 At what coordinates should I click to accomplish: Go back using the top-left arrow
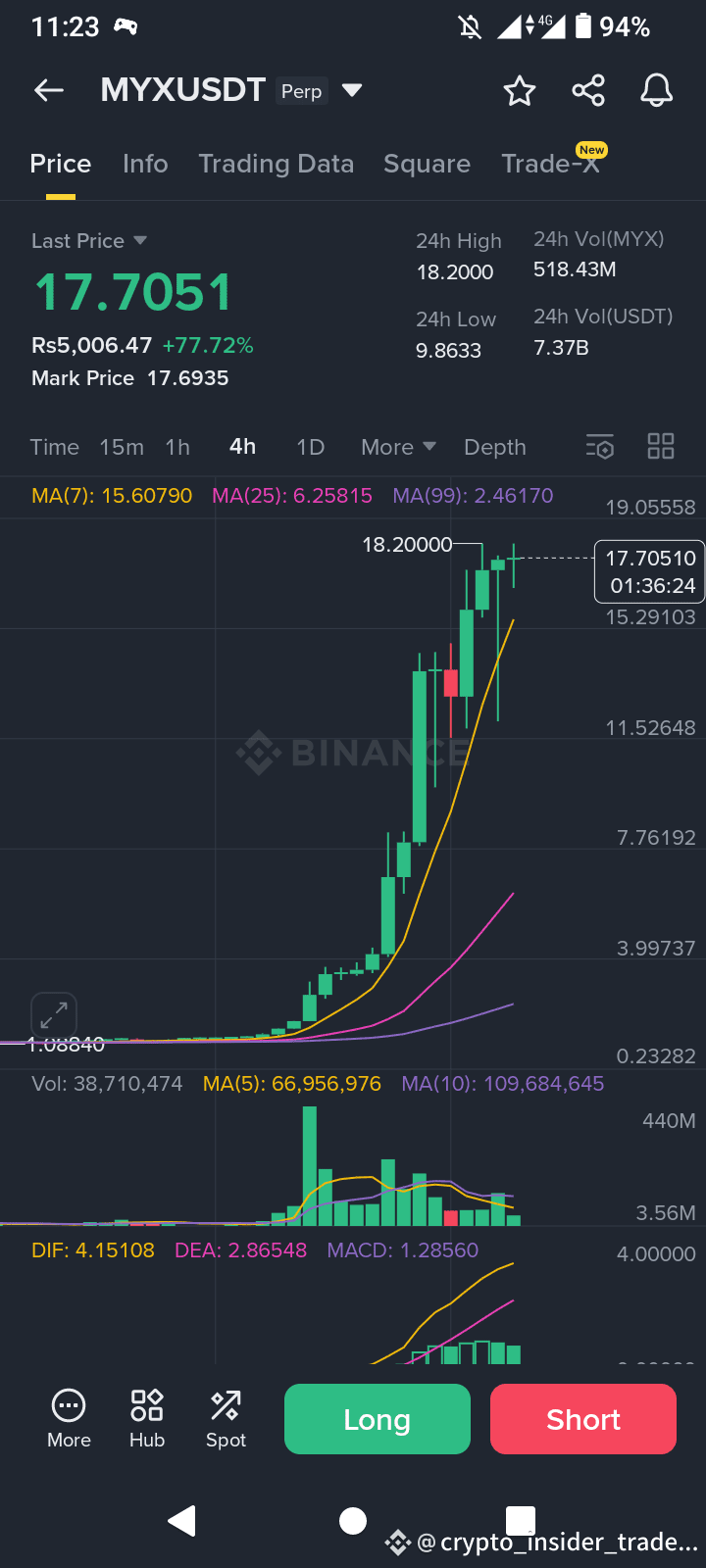tap(49, 91)
